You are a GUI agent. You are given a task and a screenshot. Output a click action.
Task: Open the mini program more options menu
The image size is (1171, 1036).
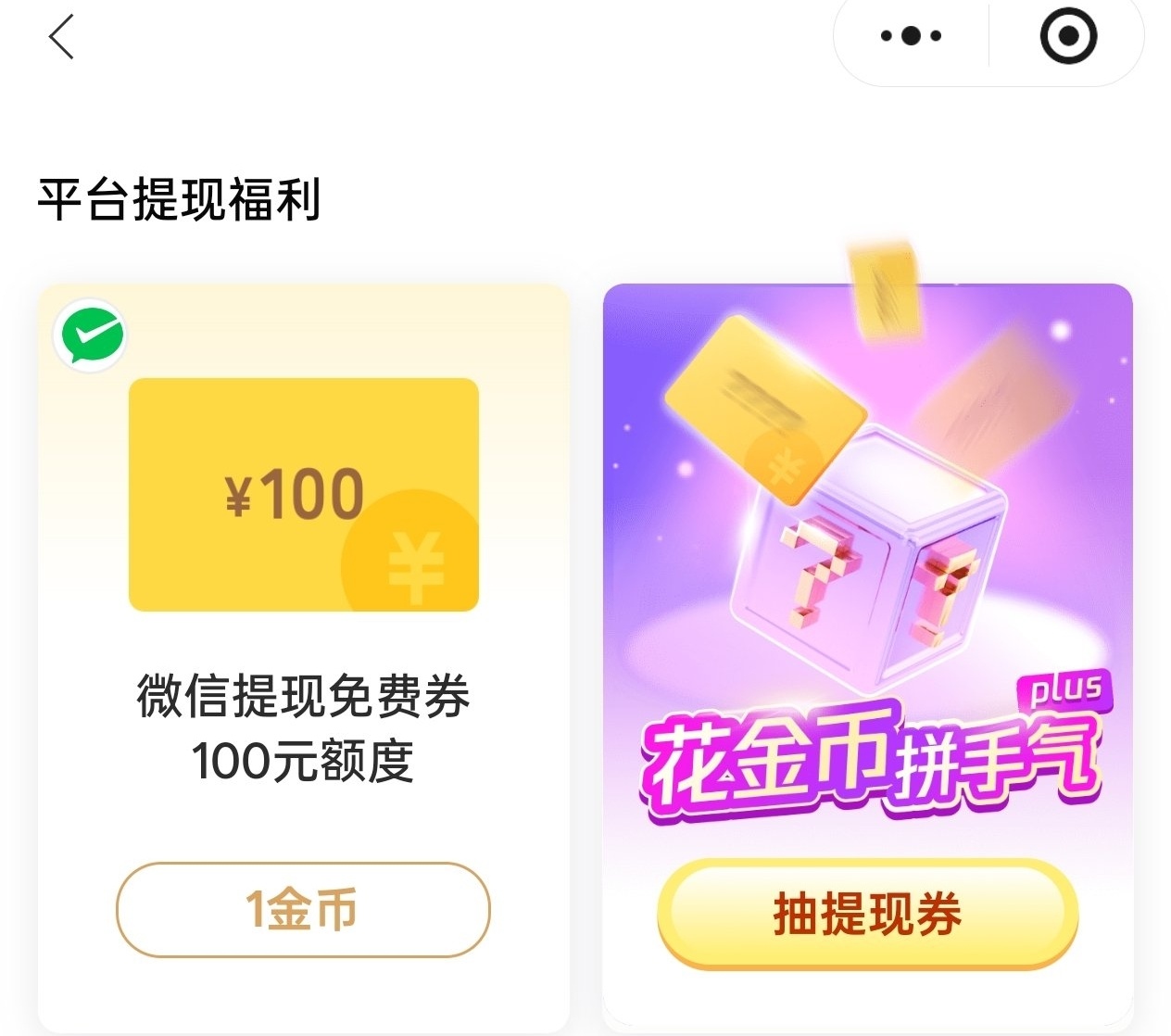[x=910, y=37]
